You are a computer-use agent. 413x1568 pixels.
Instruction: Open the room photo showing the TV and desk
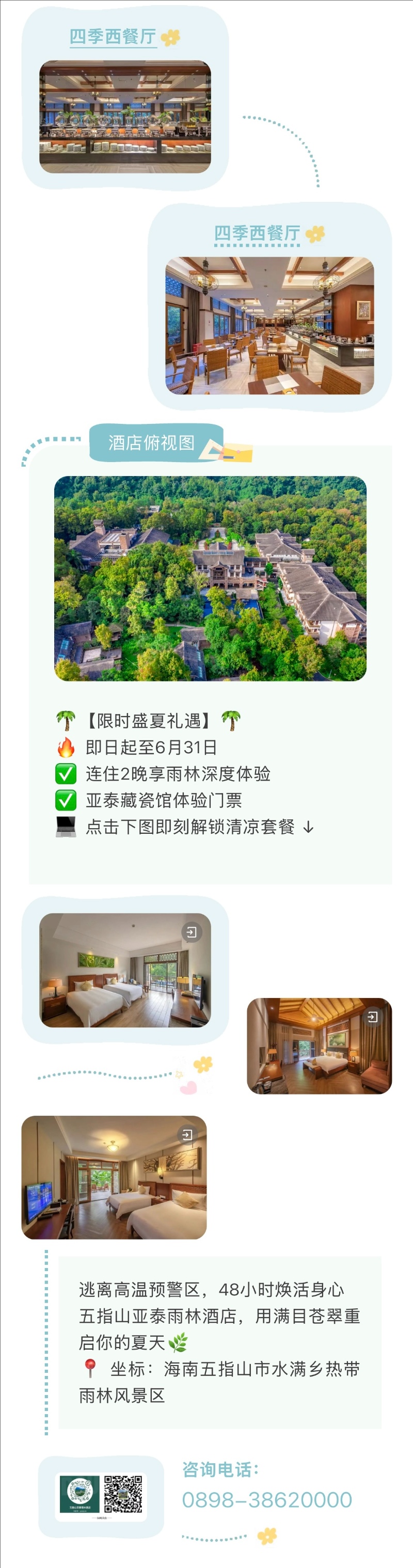(x=114, y=1177)
